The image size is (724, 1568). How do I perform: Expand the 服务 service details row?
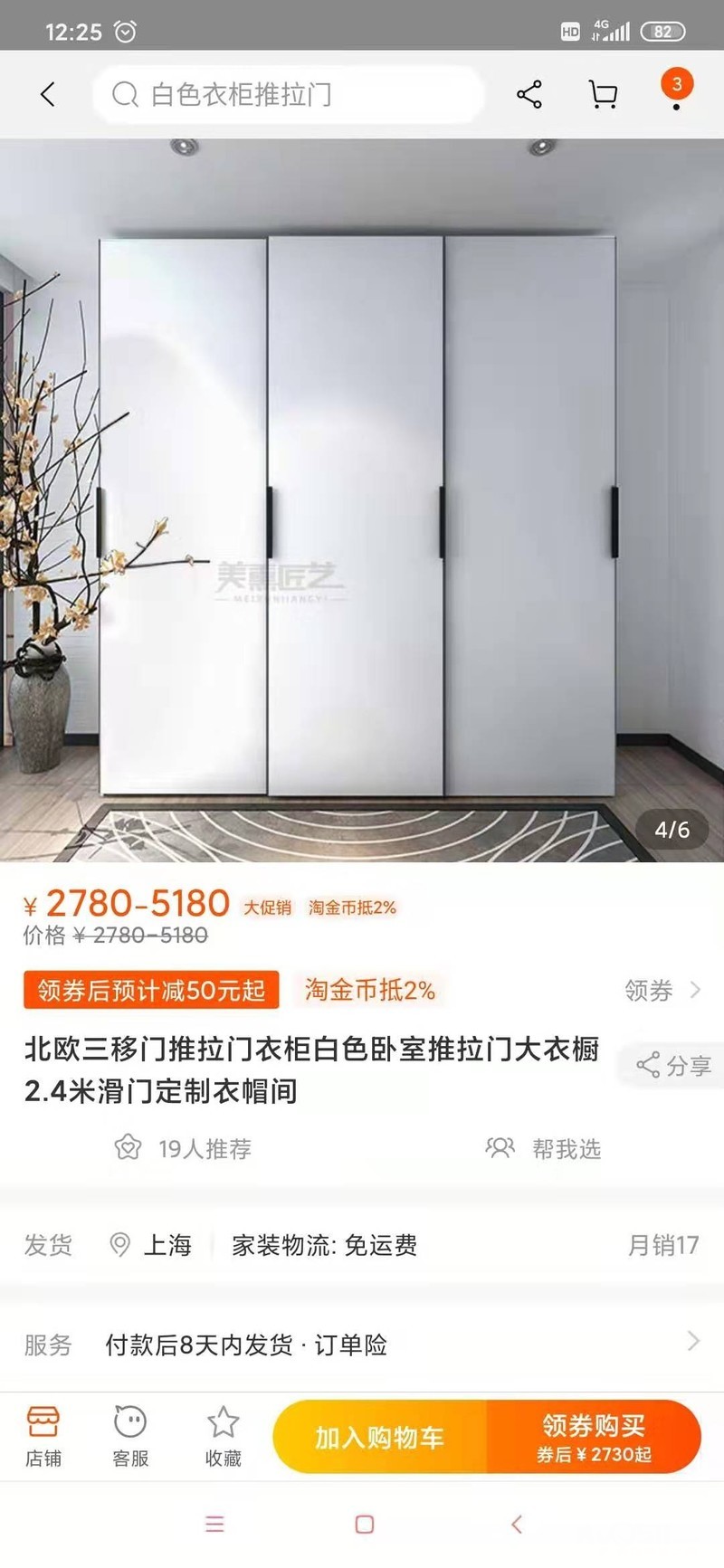click(x=362, y=1345)
